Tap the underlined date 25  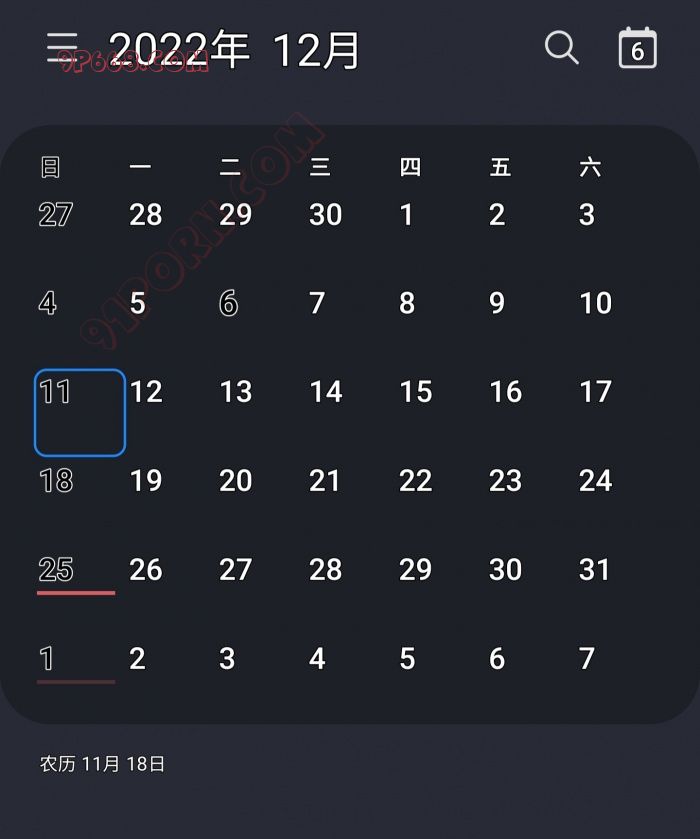(57, 570)
